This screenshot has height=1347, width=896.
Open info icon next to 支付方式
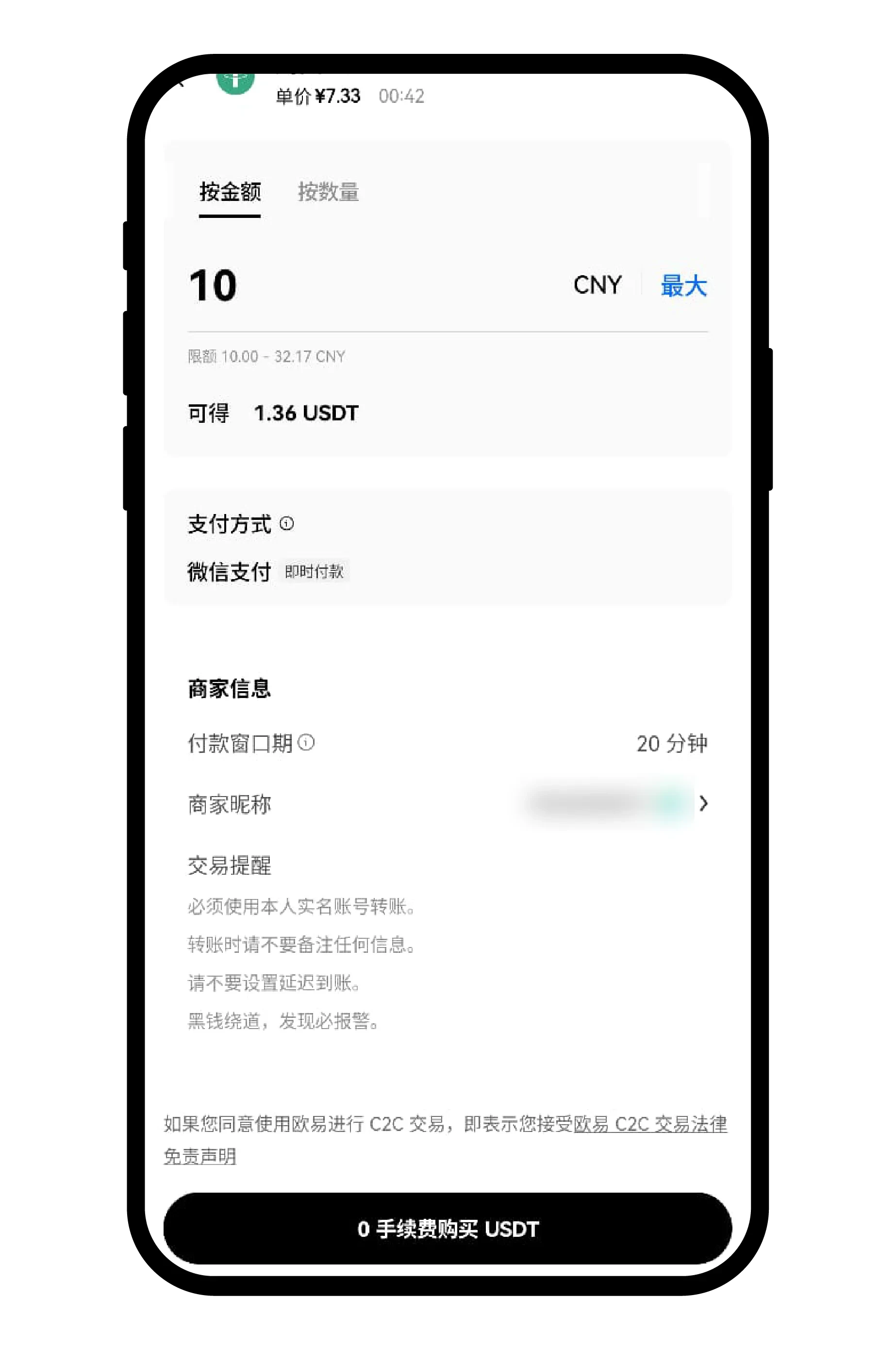(287, 523)
